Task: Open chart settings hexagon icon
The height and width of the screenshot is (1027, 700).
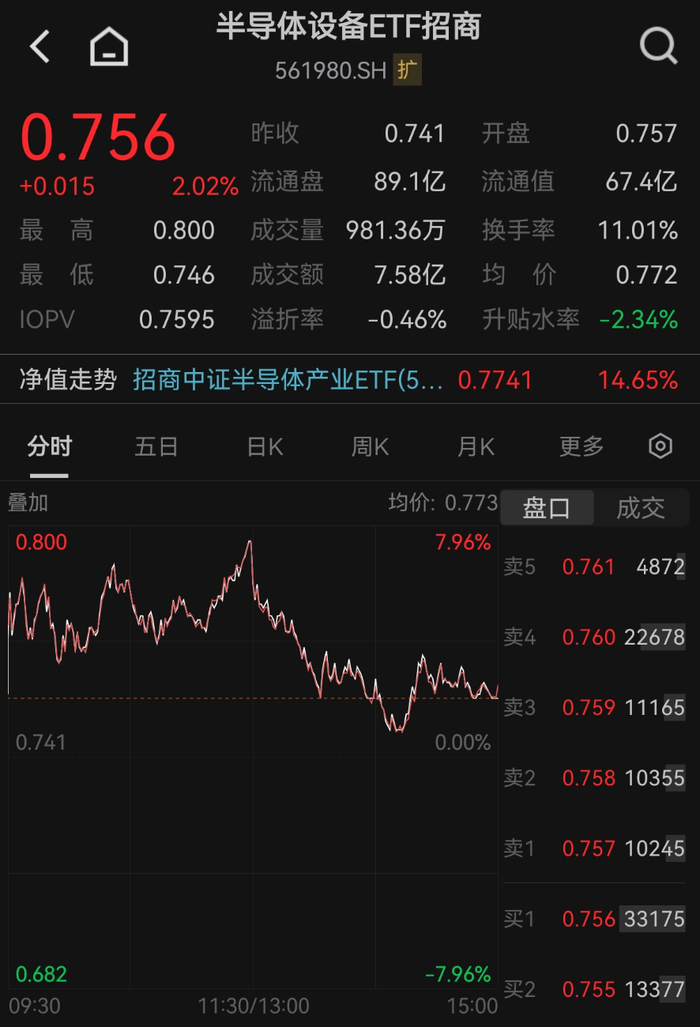Action: (x=660, y=447)
